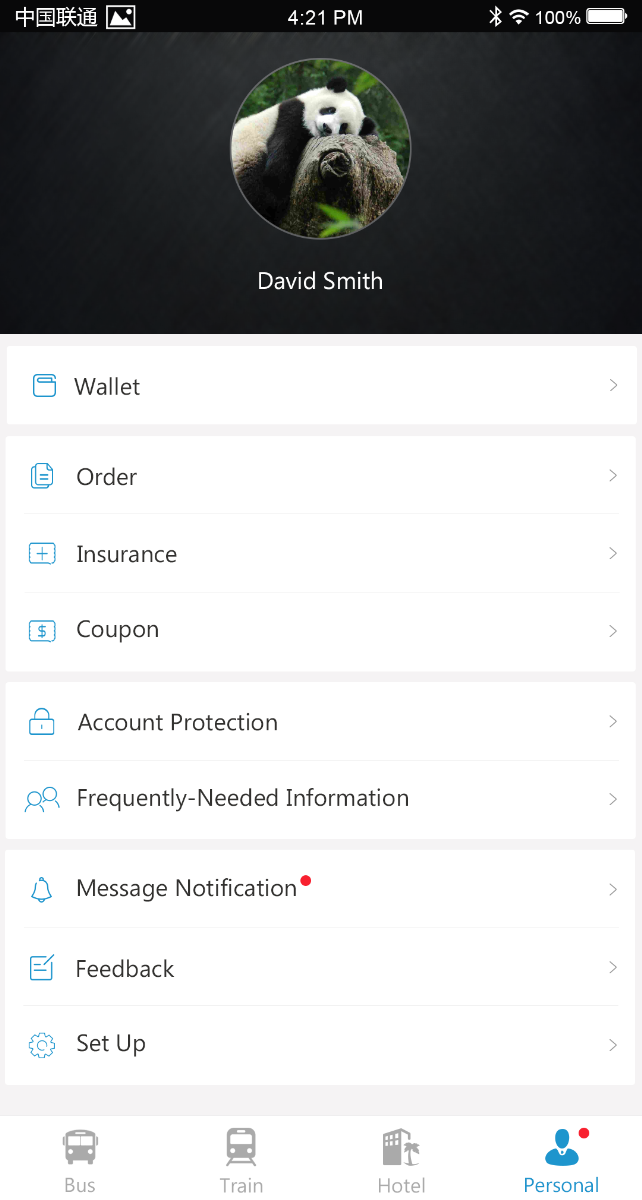Open the Wallet row
This screenshot has height=1200, width=642.
tap(321, 386)
